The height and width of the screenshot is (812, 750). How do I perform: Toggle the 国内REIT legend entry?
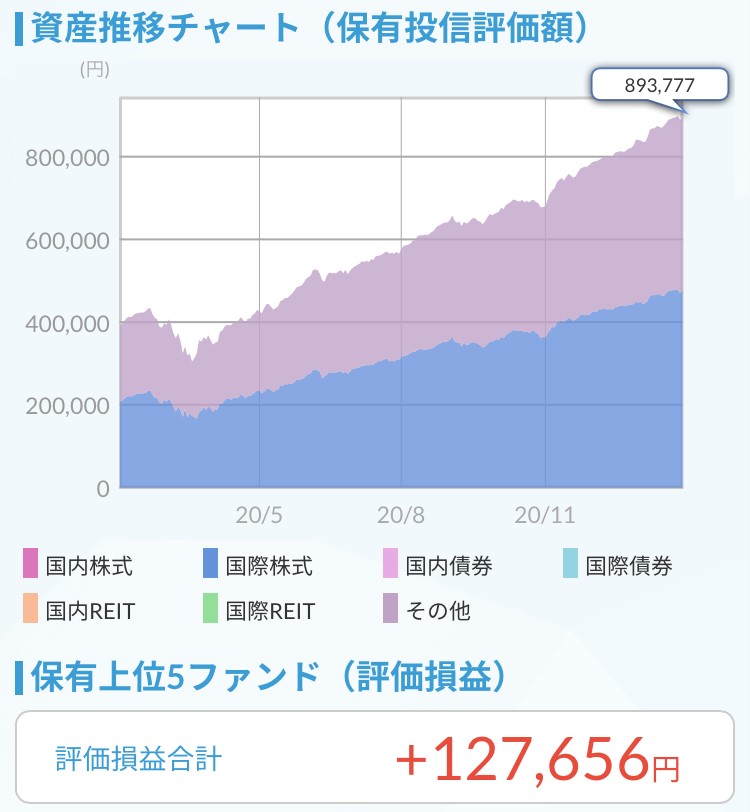(x=78, y=609)
